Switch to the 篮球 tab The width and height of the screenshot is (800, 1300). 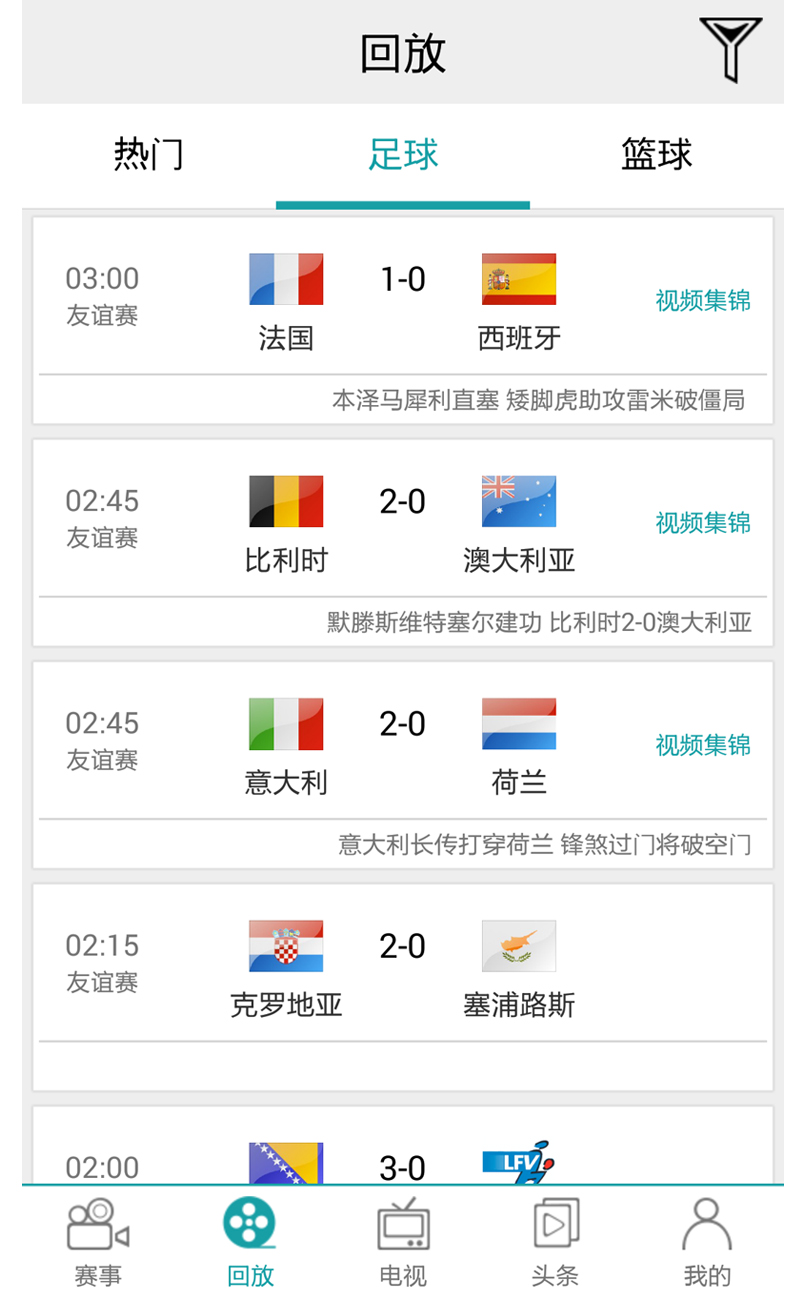coord(657,155)
